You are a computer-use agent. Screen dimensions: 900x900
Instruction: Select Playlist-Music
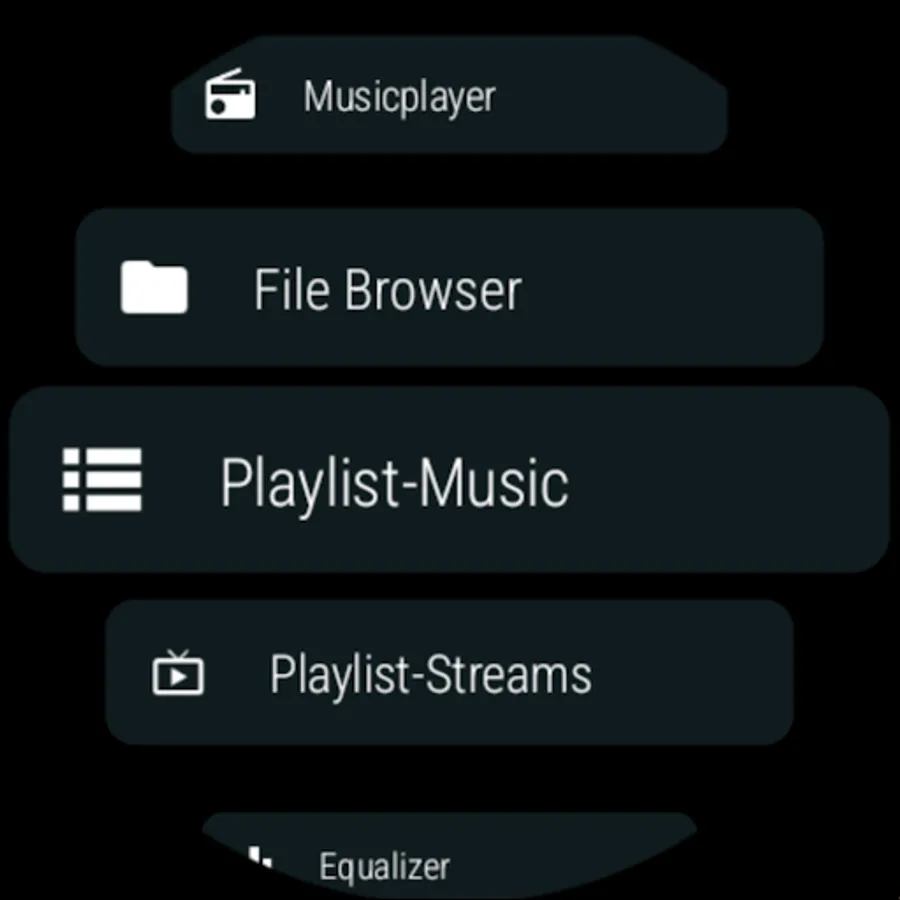(x=449, y=479)
